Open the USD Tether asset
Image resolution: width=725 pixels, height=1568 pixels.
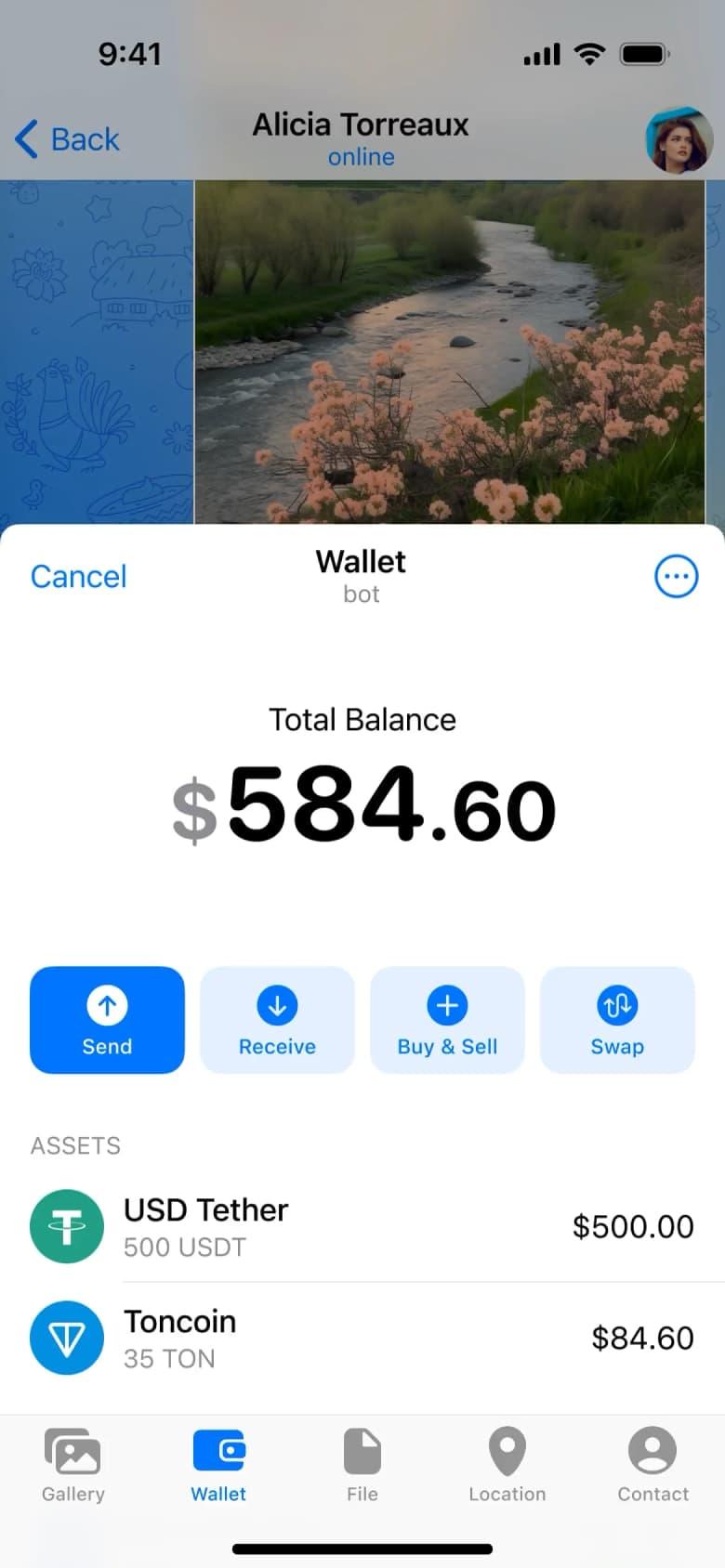[362, 1226]
